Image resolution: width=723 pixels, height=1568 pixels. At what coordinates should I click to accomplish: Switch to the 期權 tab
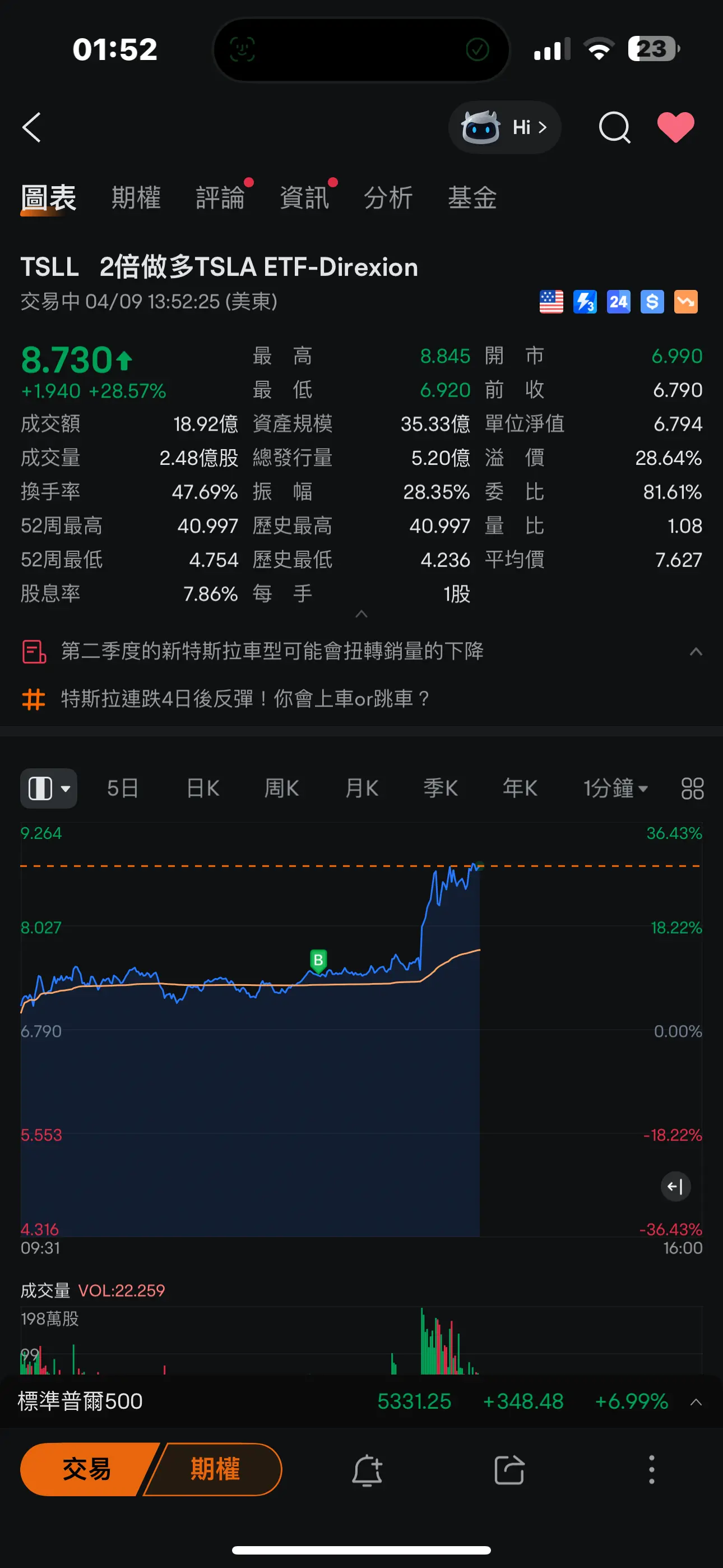(x=136, y=198)
